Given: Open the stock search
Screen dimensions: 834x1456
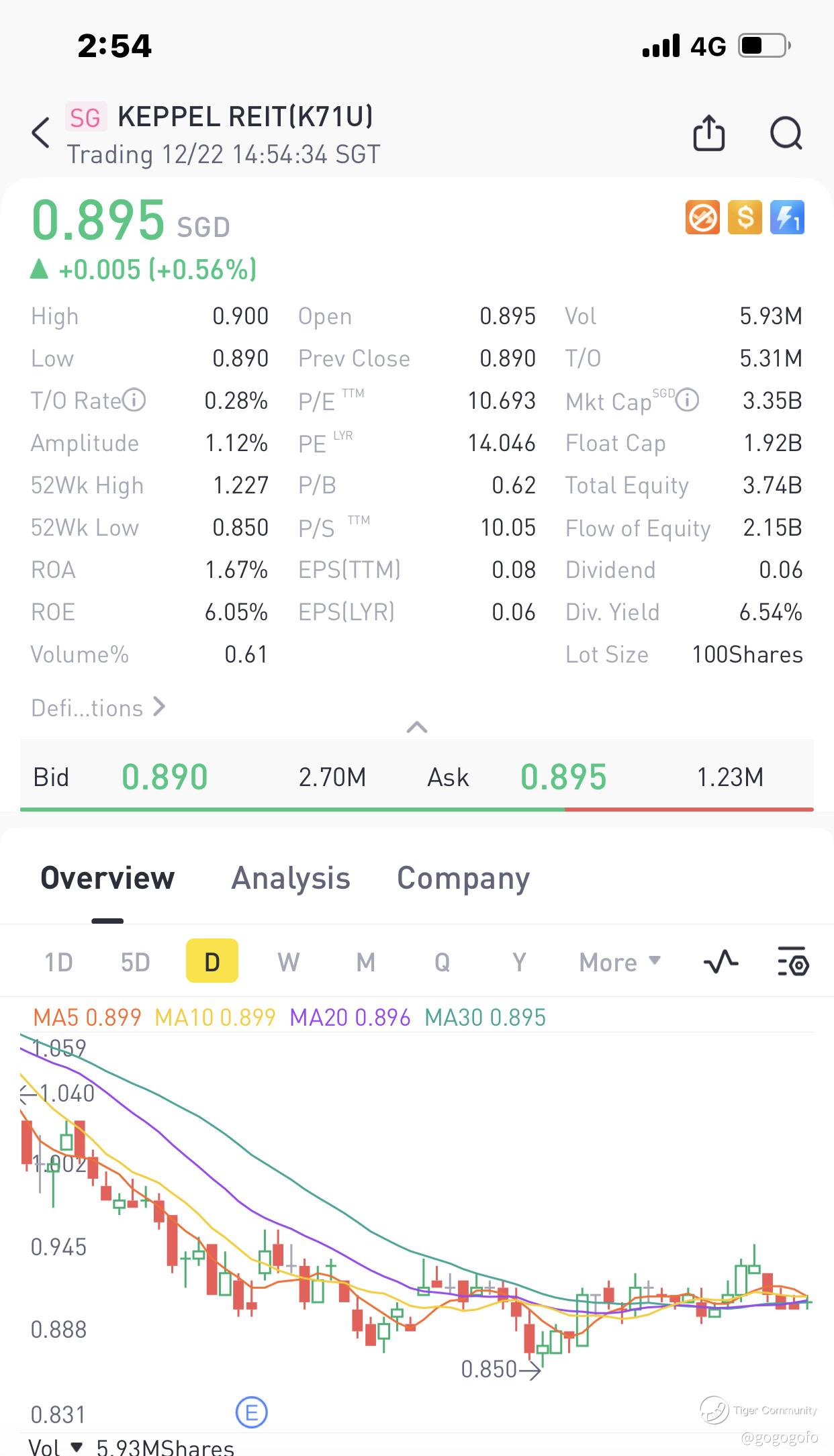Looking at the screenshot, I should click(786, 133).
